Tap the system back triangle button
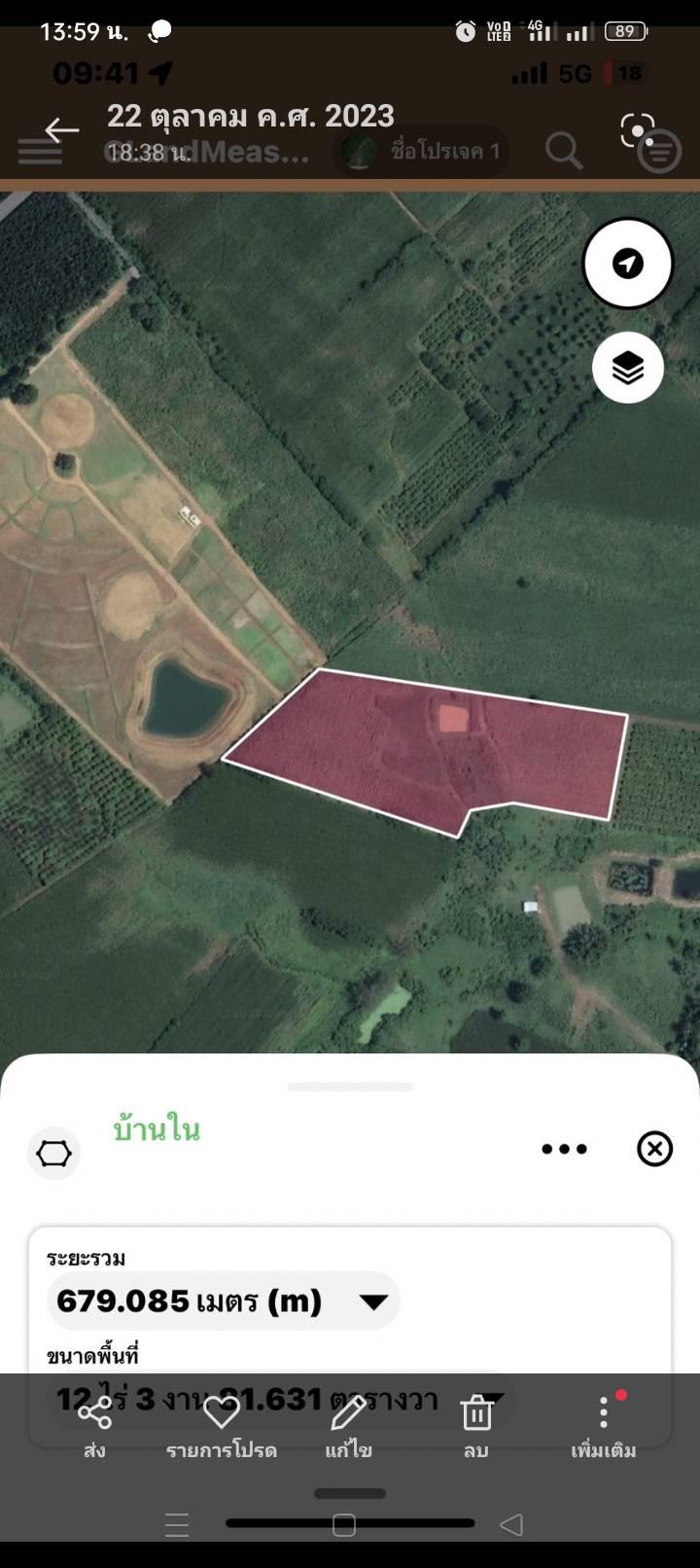The image size is (700, 1568). coord(511,1524)
